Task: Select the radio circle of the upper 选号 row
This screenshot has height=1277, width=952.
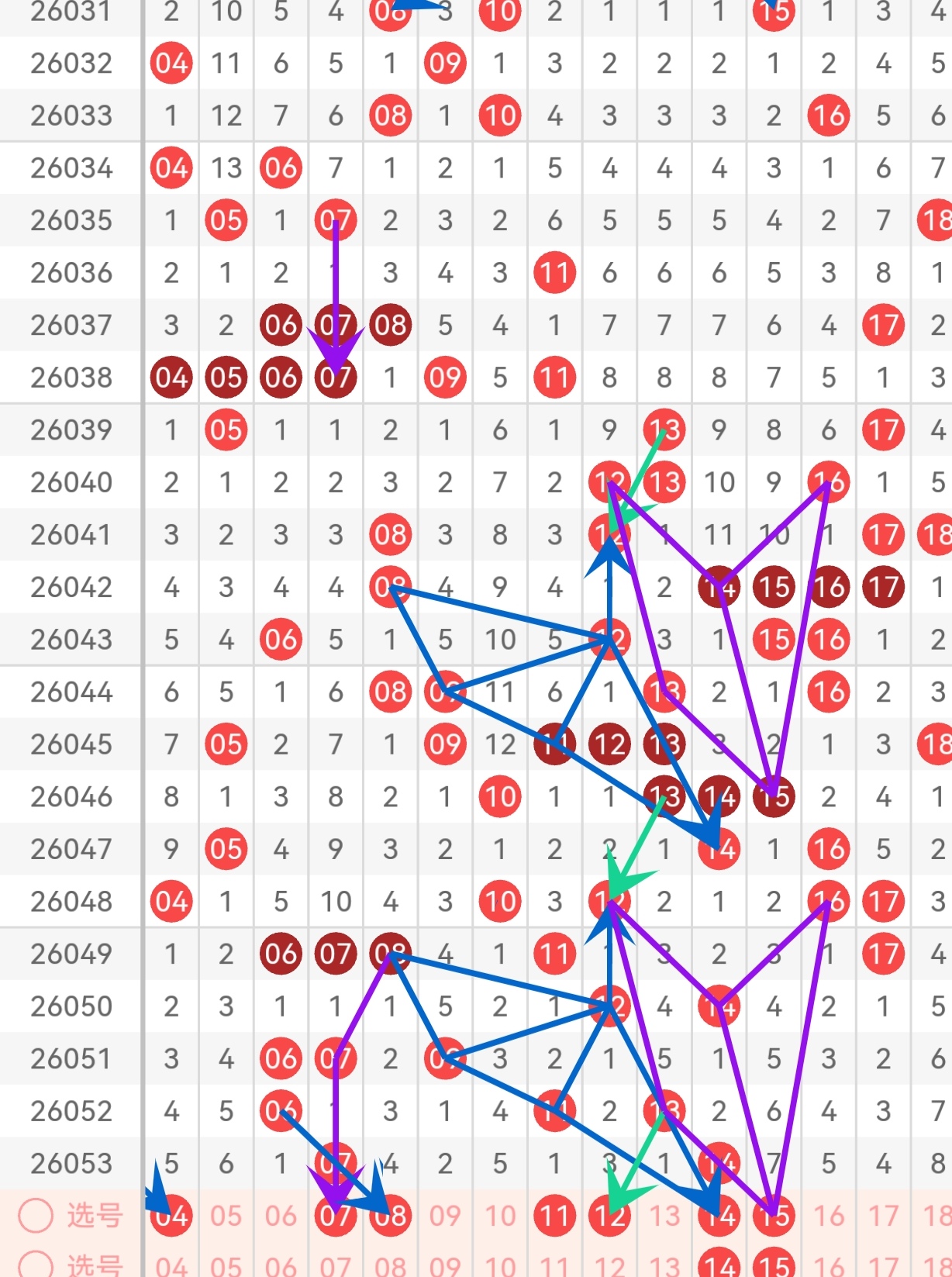Action: [x=36, y=1215]
